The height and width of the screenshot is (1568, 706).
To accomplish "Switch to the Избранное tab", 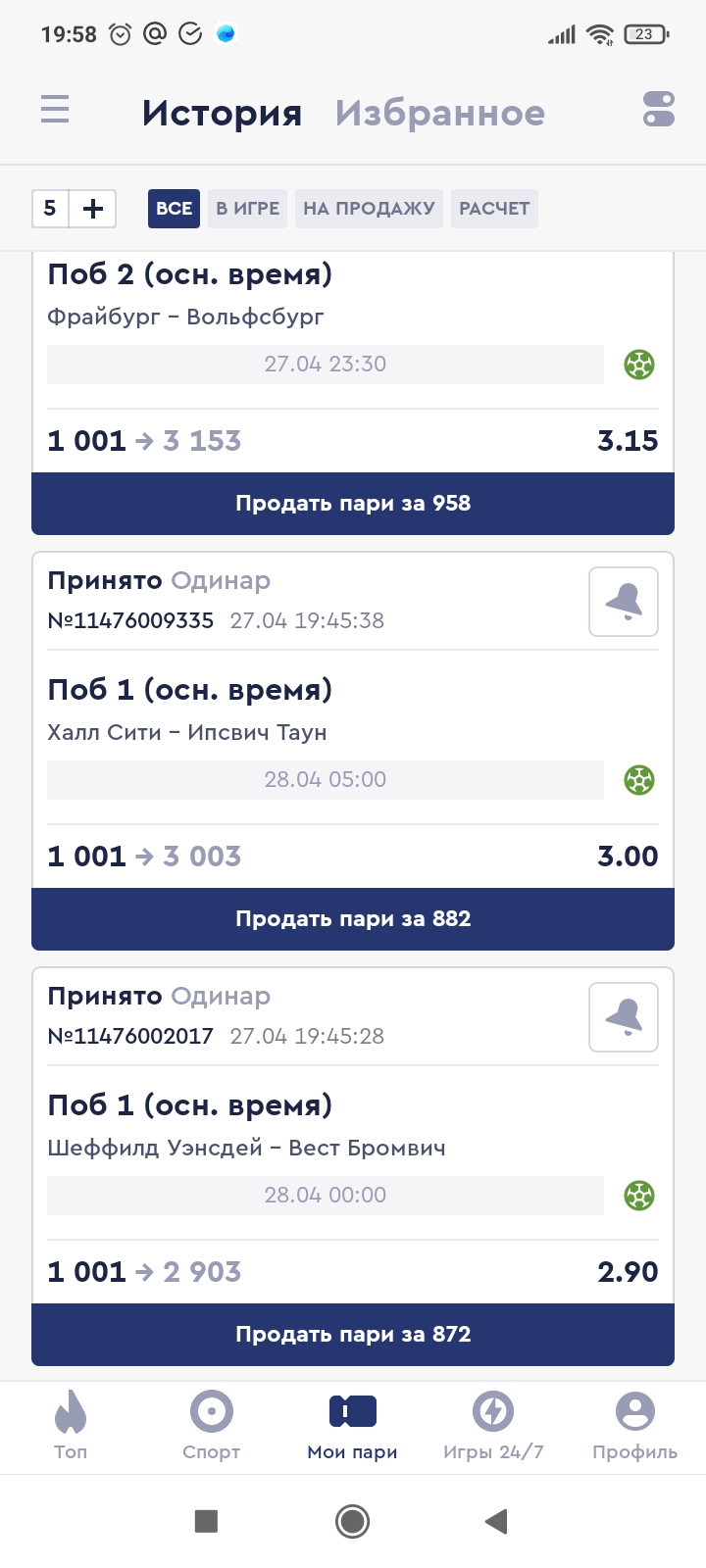I will (x=439, y=113).
